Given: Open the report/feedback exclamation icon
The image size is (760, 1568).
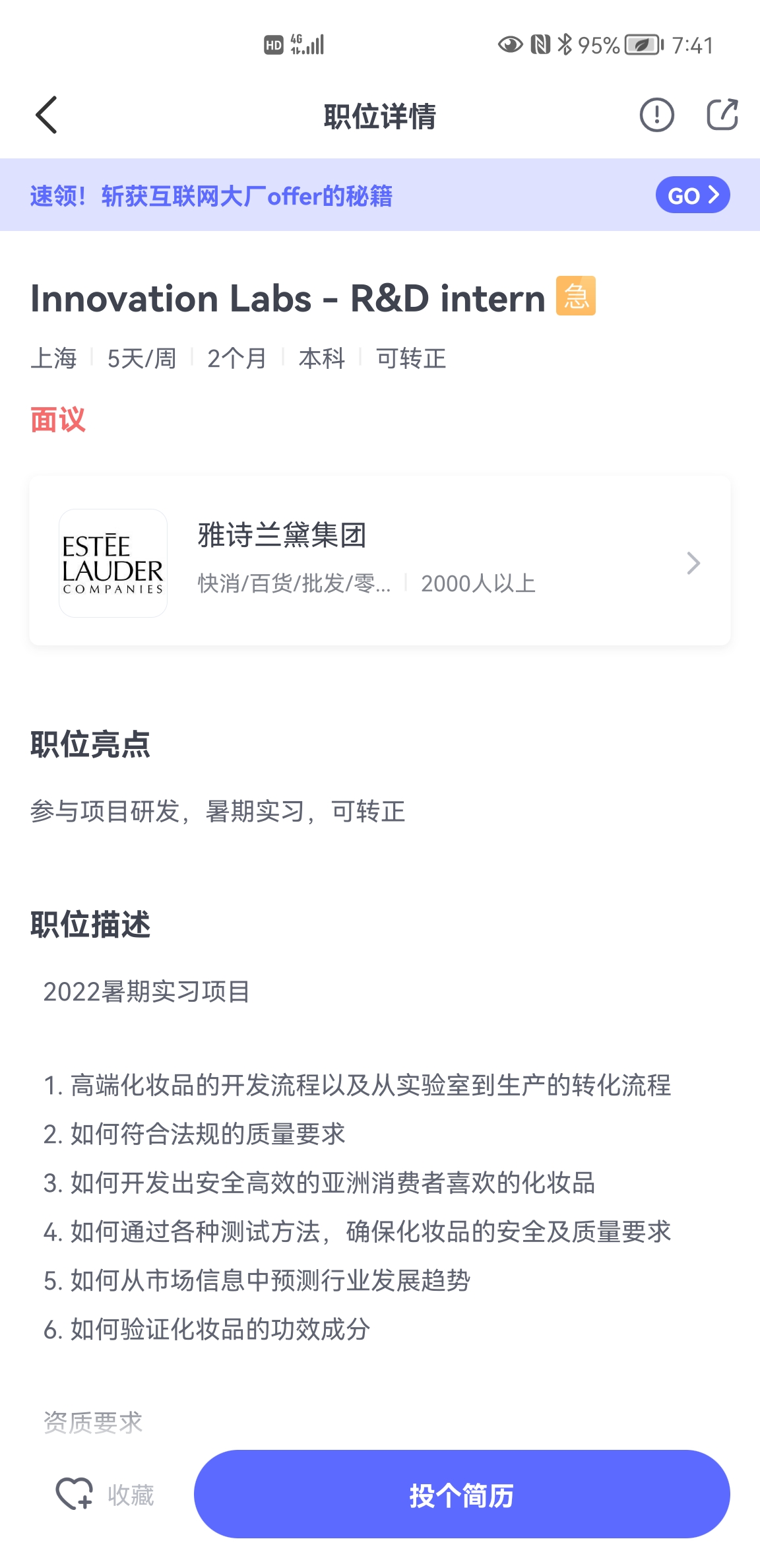Looking at the screenshot, I should [x=657, y=114].
